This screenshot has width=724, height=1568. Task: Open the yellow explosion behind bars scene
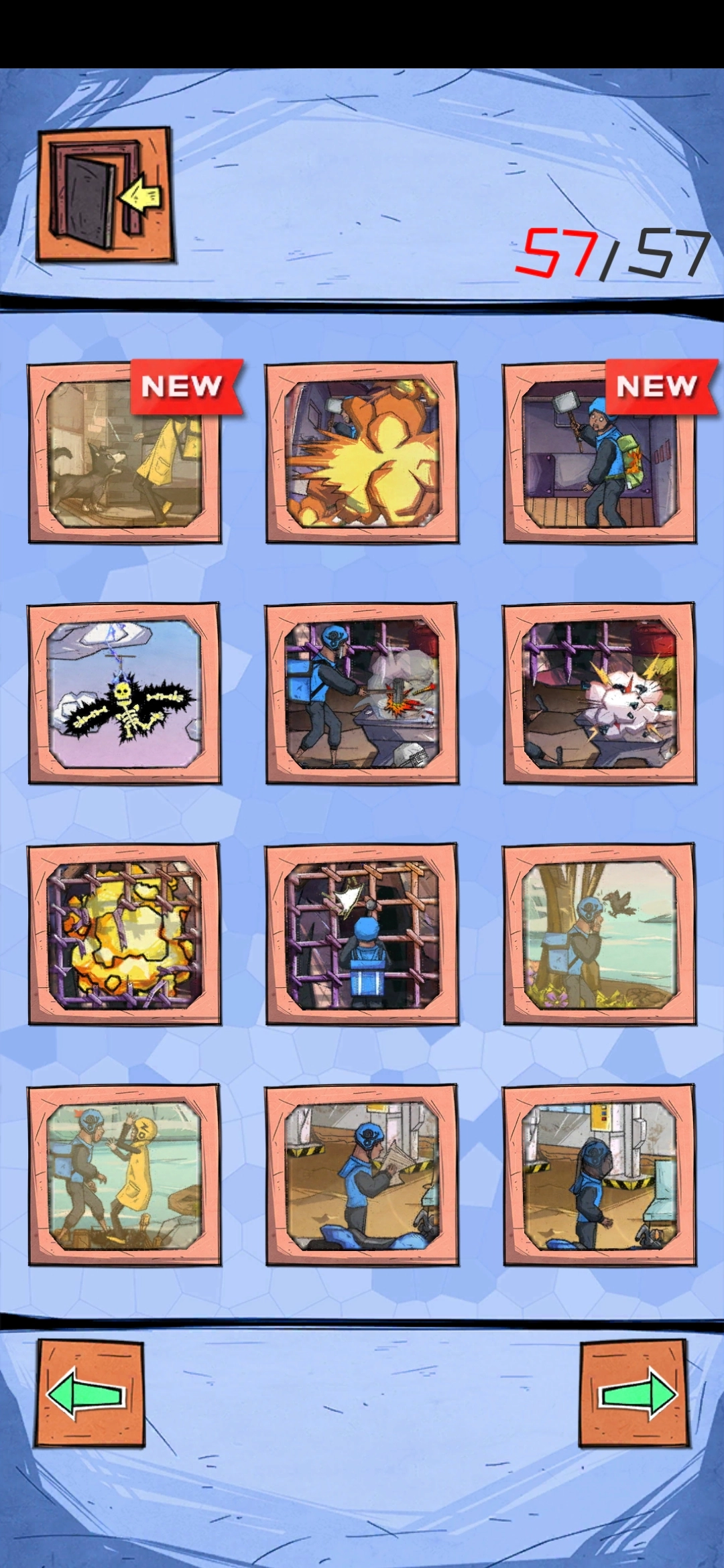(x=125, y=935)
